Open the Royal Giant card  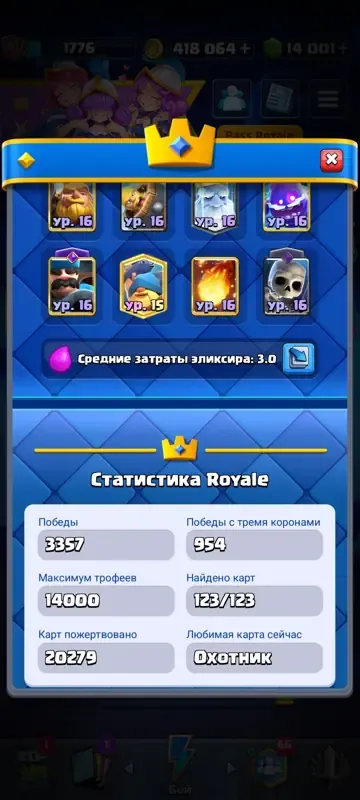(x=72, y=207)
